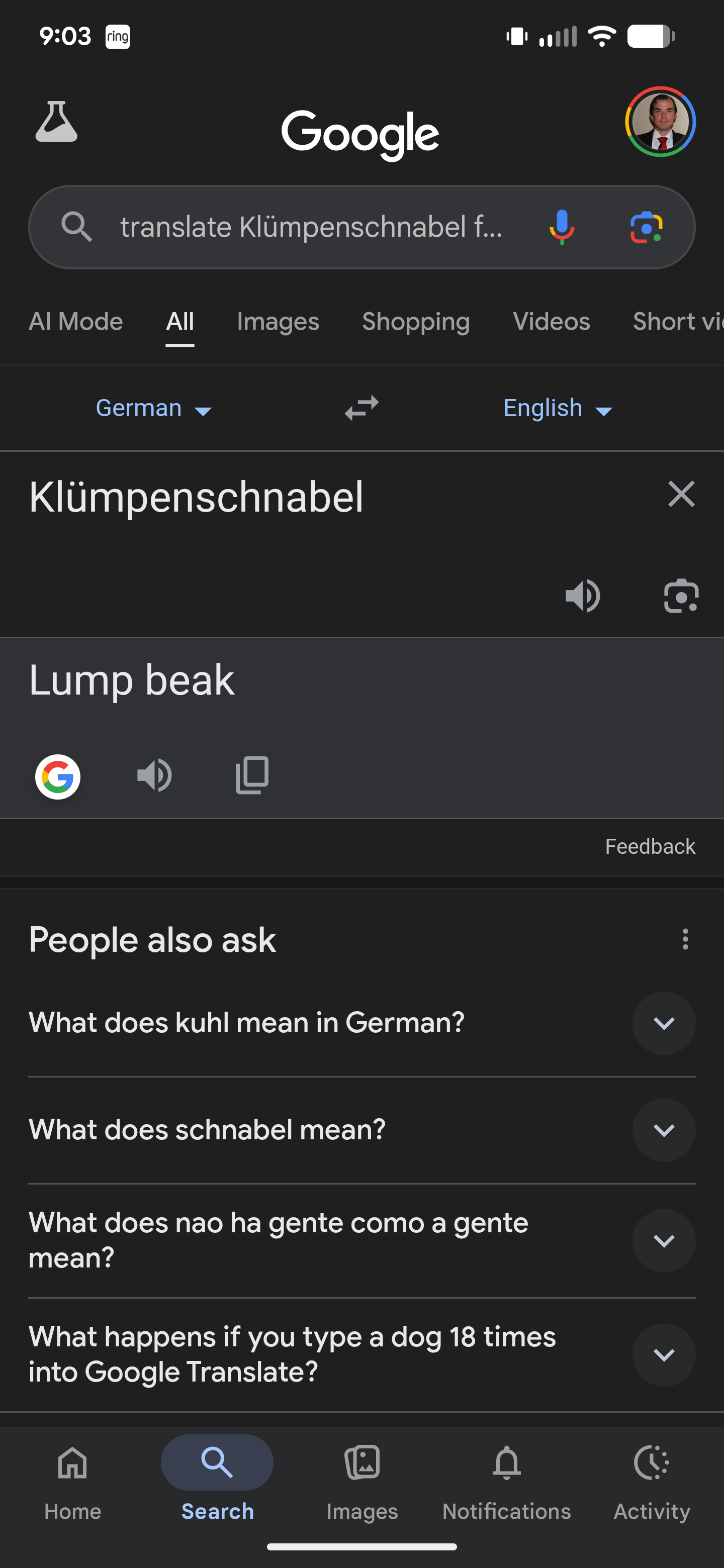
Task: Switch to the Videos results tab
Action: click(551, 322)
